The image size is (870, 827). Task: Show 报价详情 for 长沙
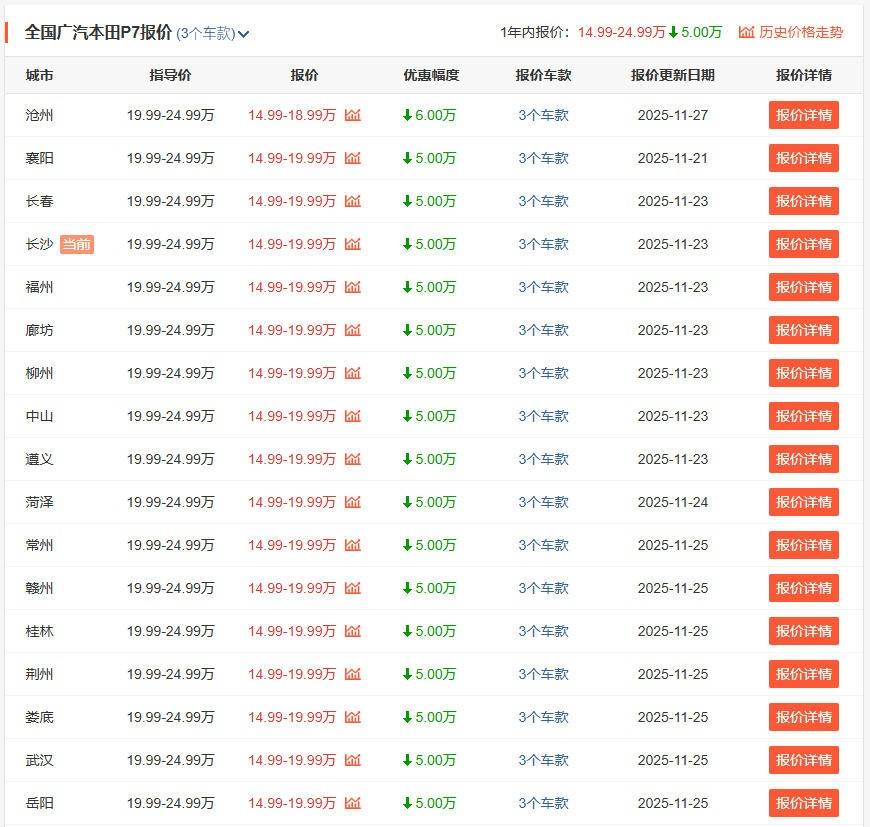click(x=803, y=244)
